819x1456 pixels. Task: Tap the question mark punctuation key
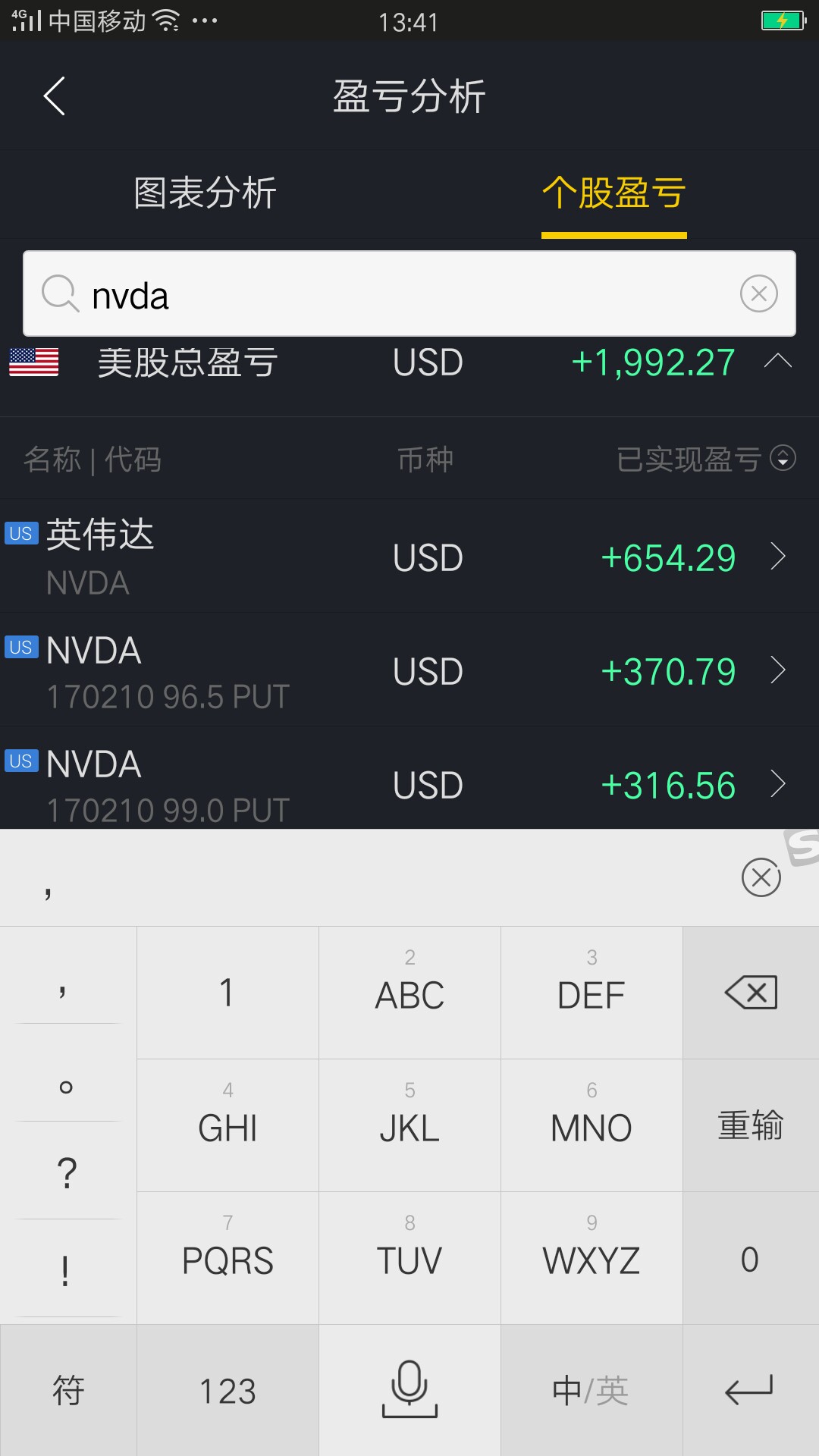[x=67, y=1172]
